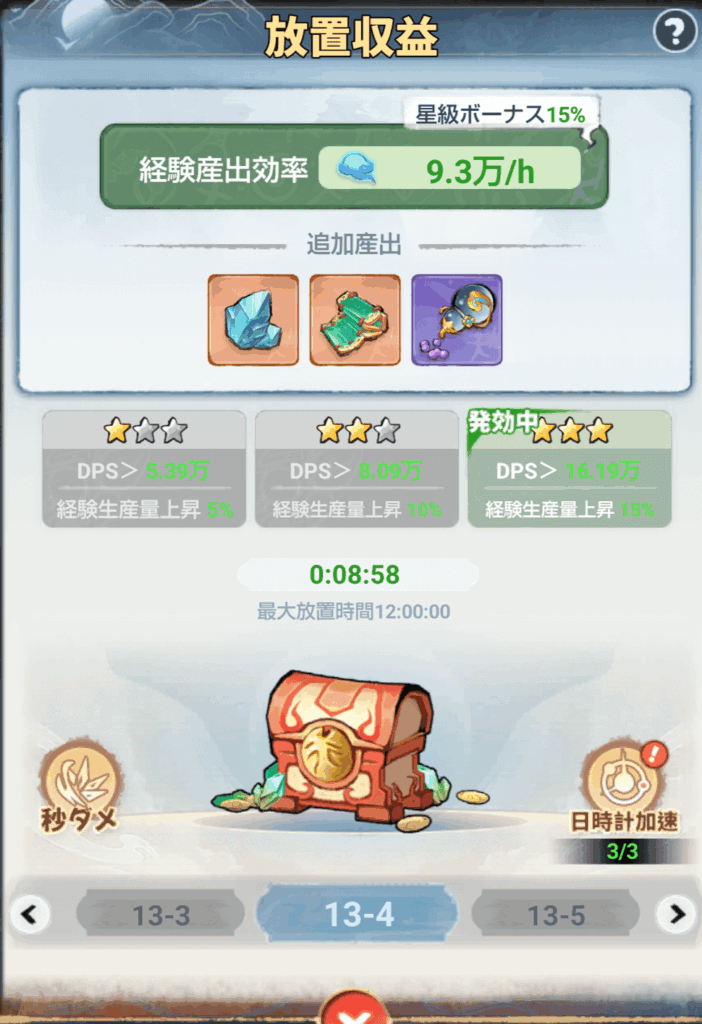This screenshot has width=702, height=1024.
Task: Go to previous stage with left arrow
Action: click(30, 913)
